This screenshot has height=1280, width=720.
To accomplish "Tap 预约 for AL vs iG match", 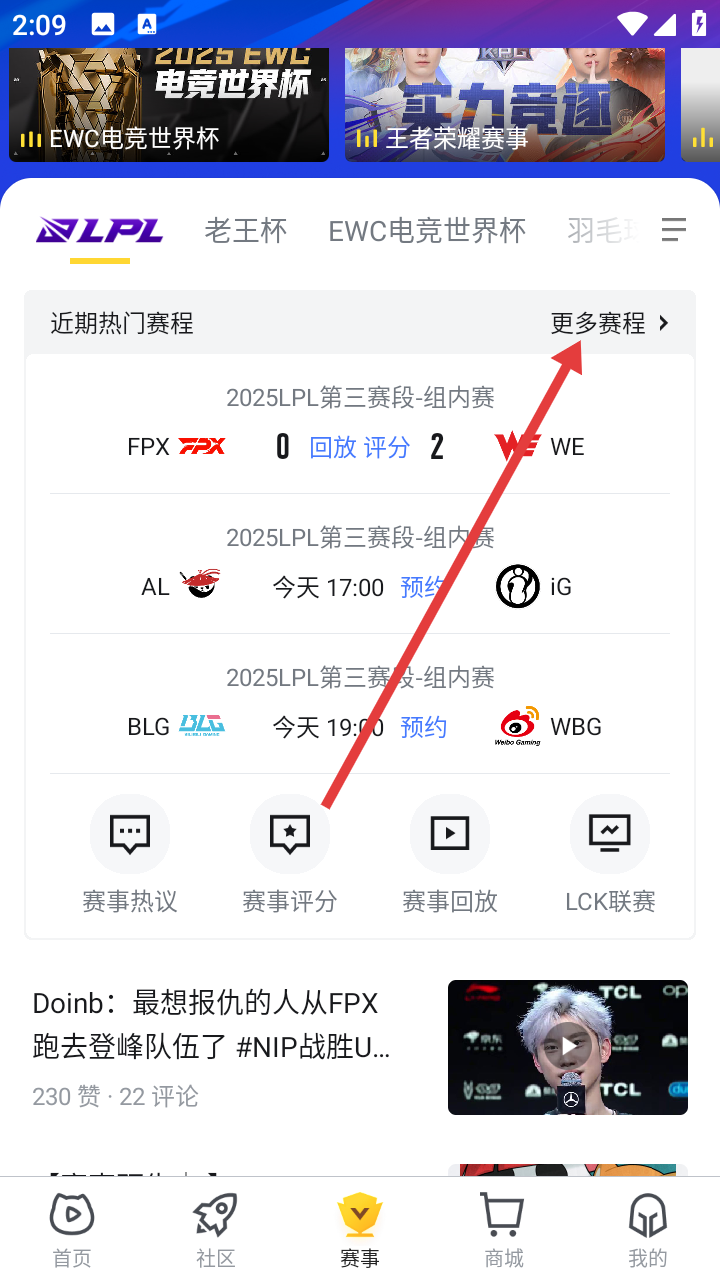I will coord(422,587).
